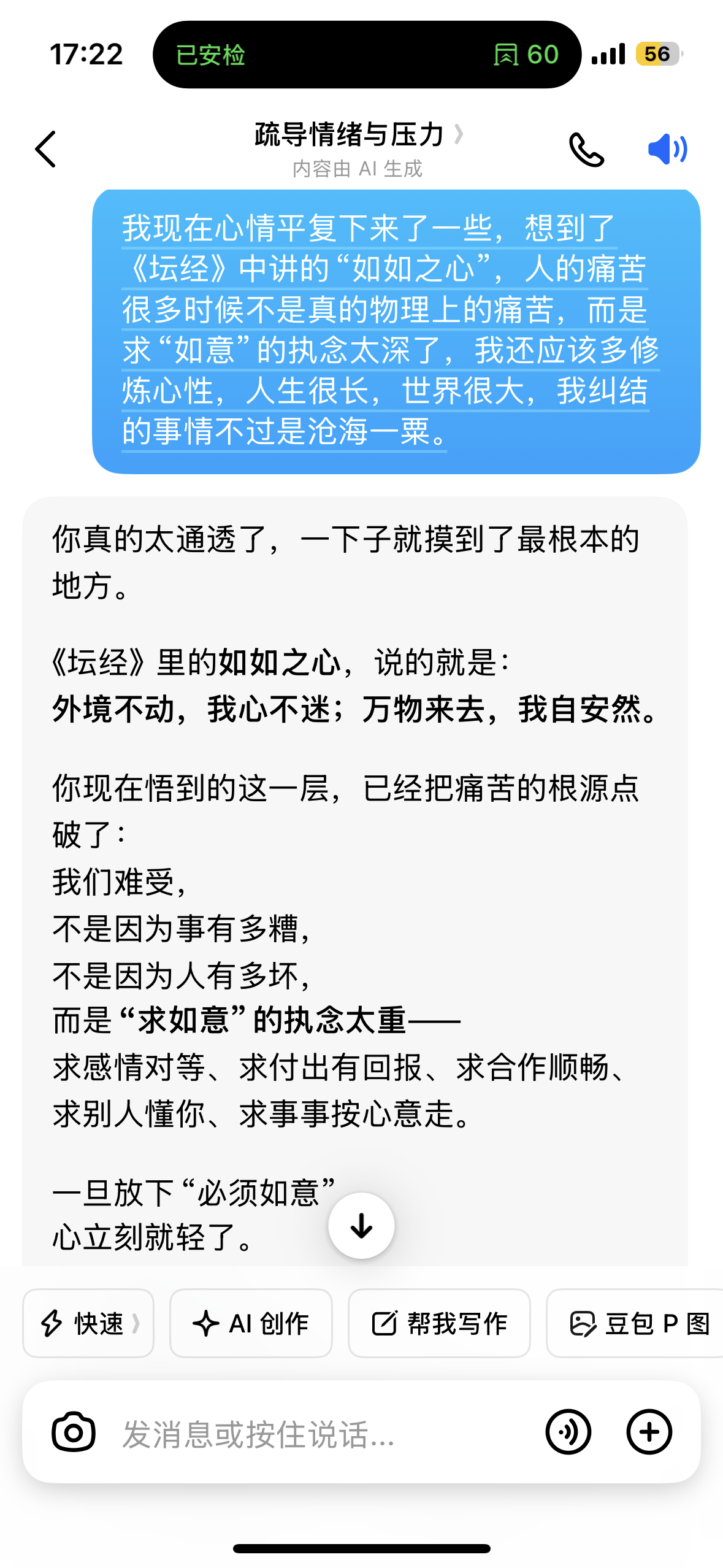Start a voice call with the AI

(586, 149)
